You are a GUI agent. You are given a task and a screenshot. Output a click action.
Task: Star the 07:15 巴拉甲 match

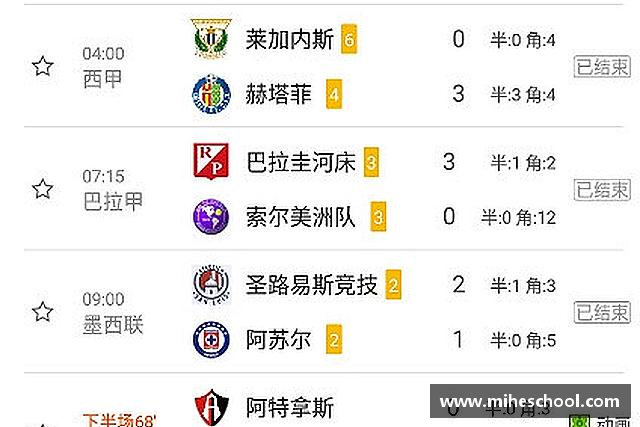[42, 188]
